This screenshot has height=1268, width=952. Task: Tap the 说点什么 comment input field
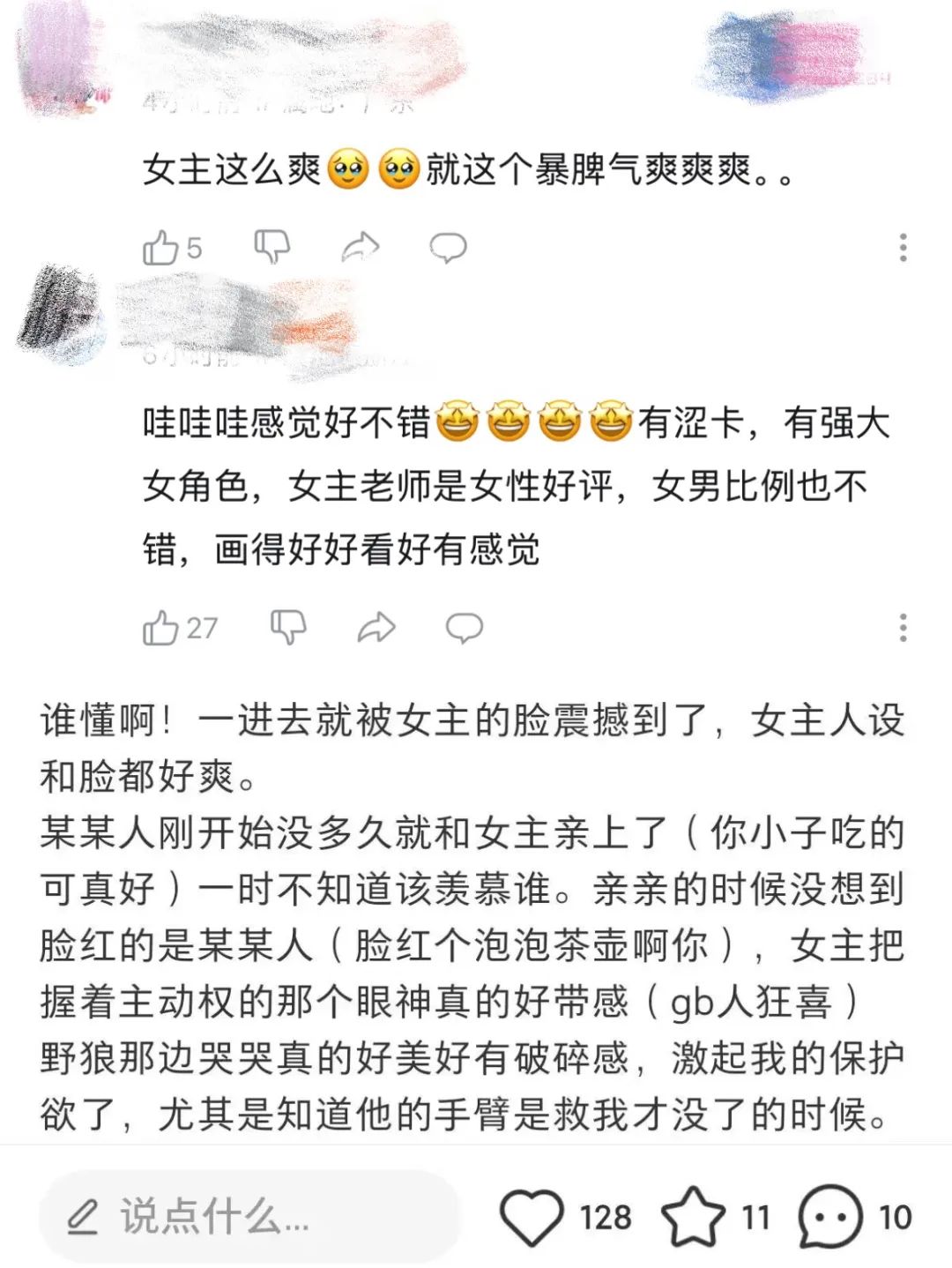point(250,1218)
